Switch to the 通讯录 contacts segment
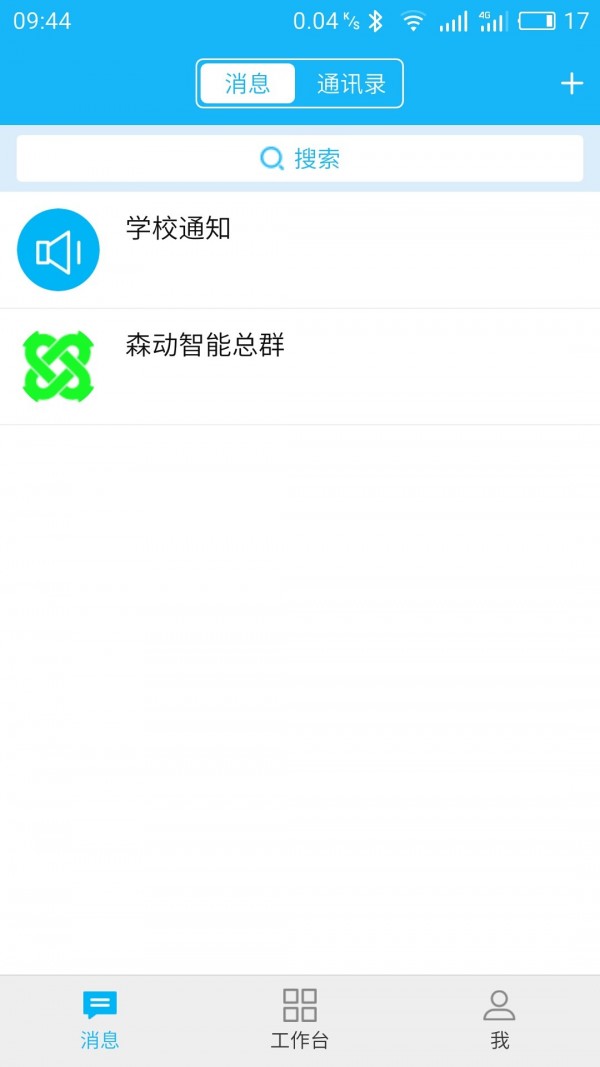Image resolution: width=600 pixels, height=1067 pixels. (x=351, y=84)
